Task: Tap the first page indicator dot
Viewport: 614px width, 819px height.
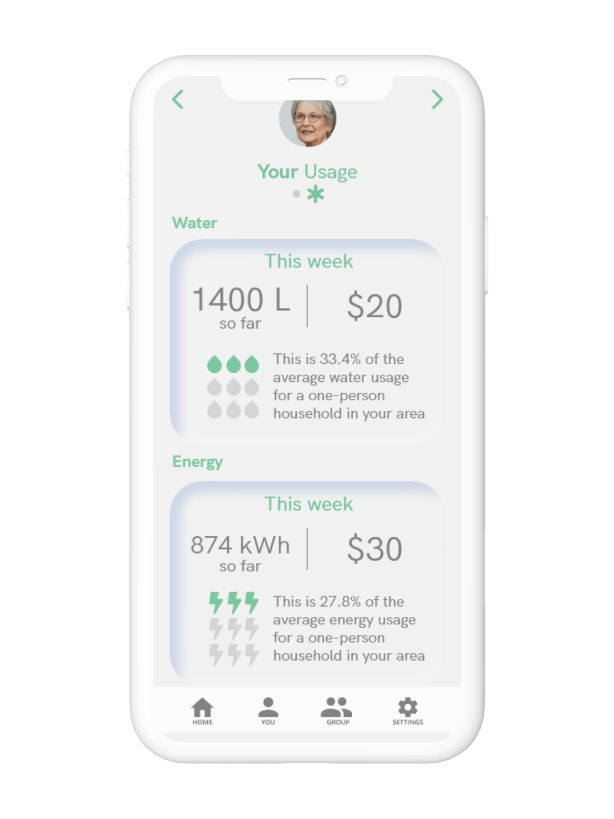Action: [x=296, y=194]
